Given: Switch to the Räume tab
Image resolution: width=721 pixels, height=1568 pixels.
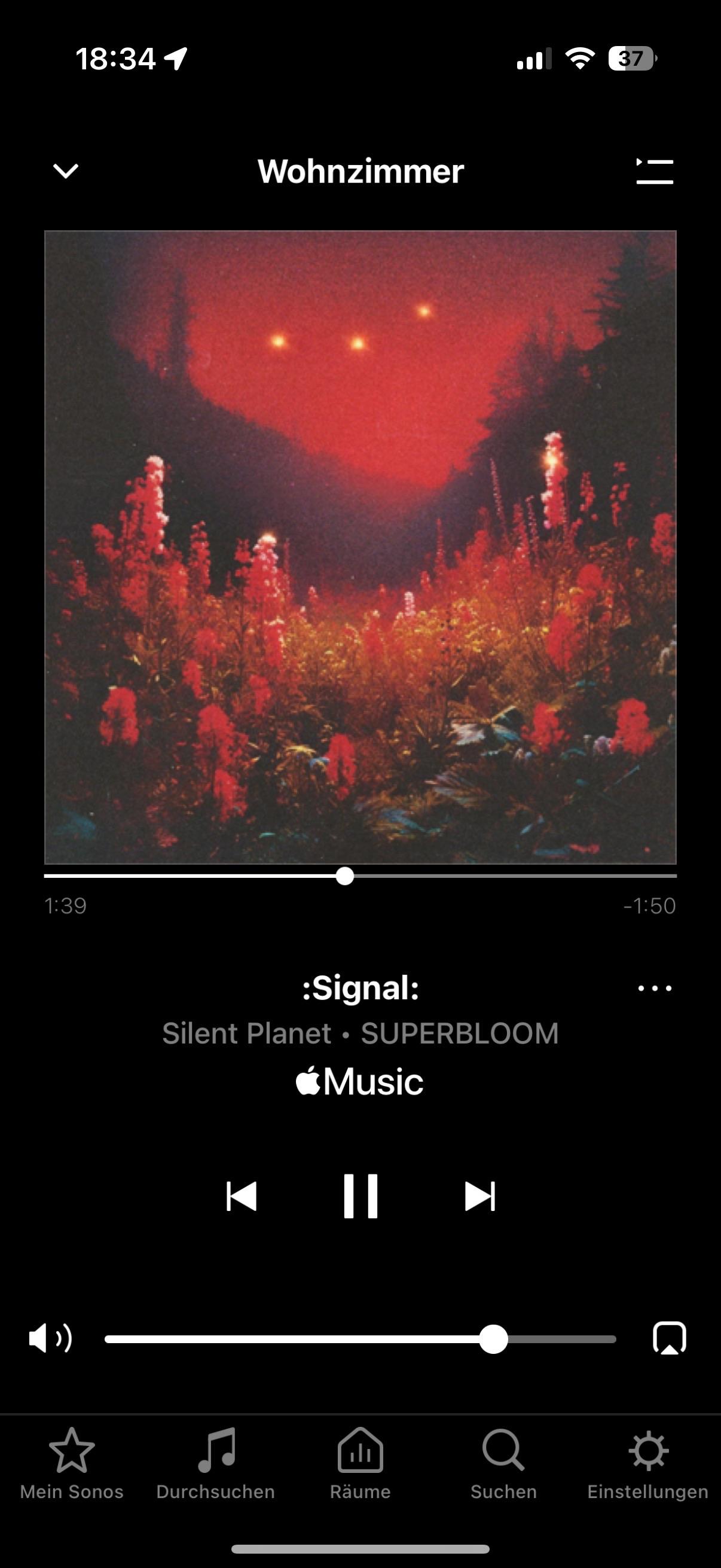Looking at the screenshot, I should tap(360, 1464).
